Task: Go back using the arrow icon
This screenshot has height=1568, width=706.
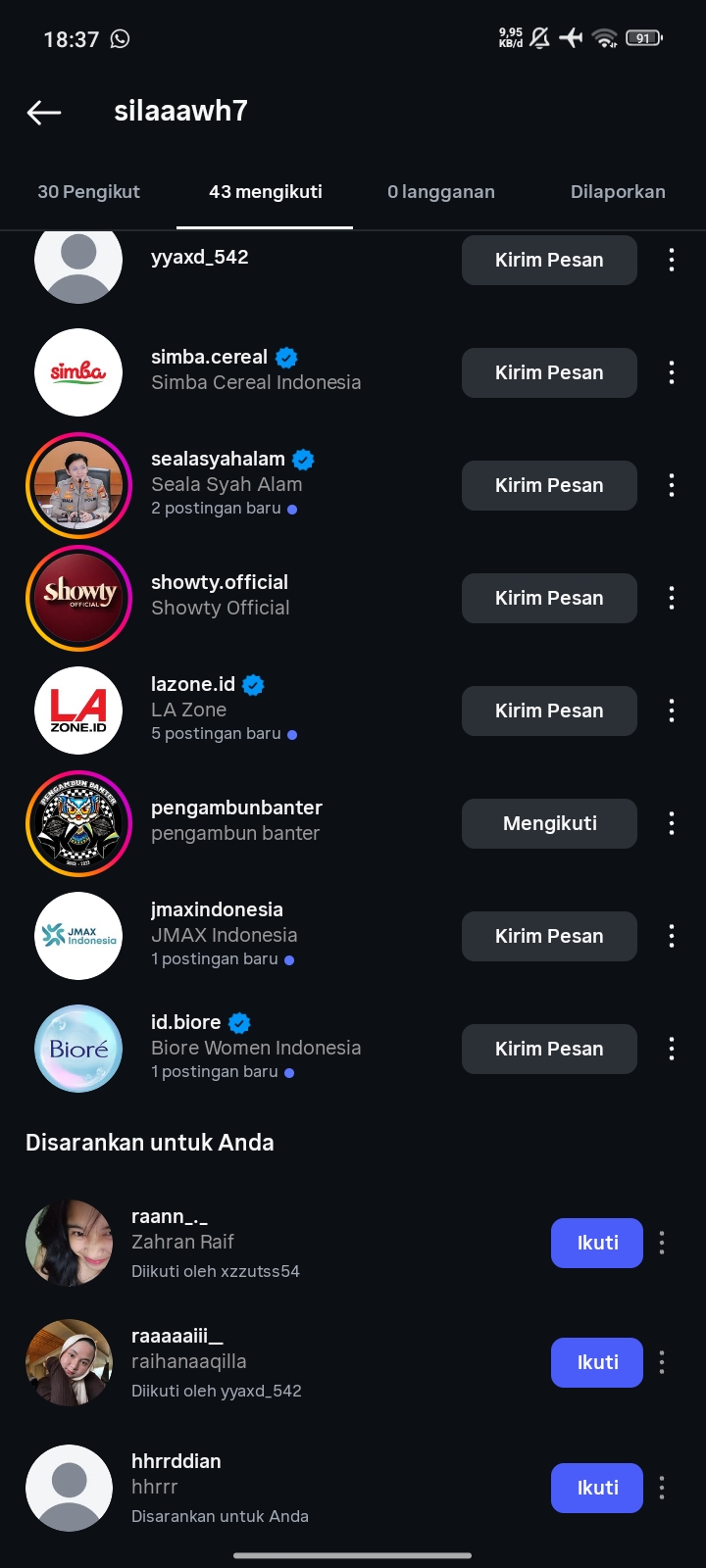Action: click(x=44, y=113)
